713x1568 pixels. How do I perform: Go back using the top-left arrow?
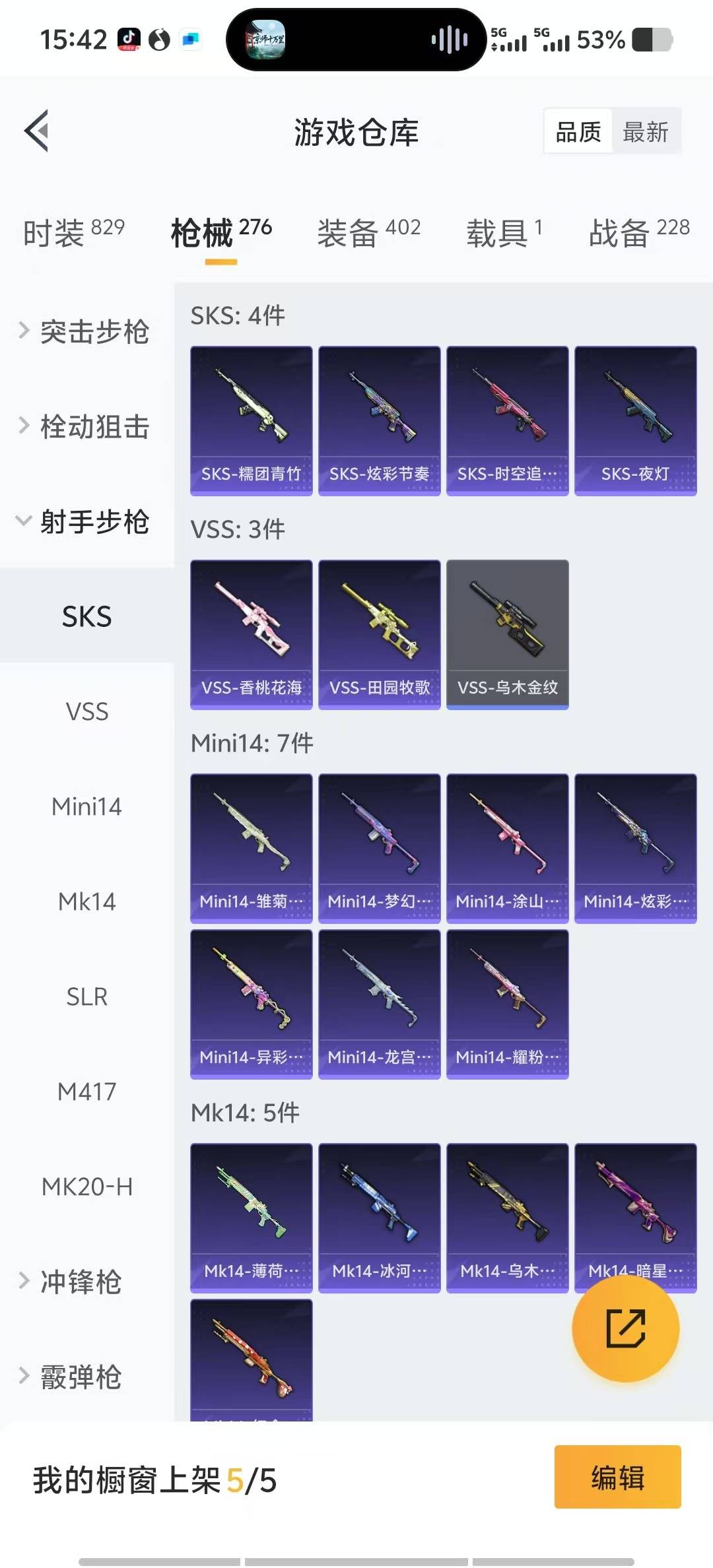click(x=37, y=131)
